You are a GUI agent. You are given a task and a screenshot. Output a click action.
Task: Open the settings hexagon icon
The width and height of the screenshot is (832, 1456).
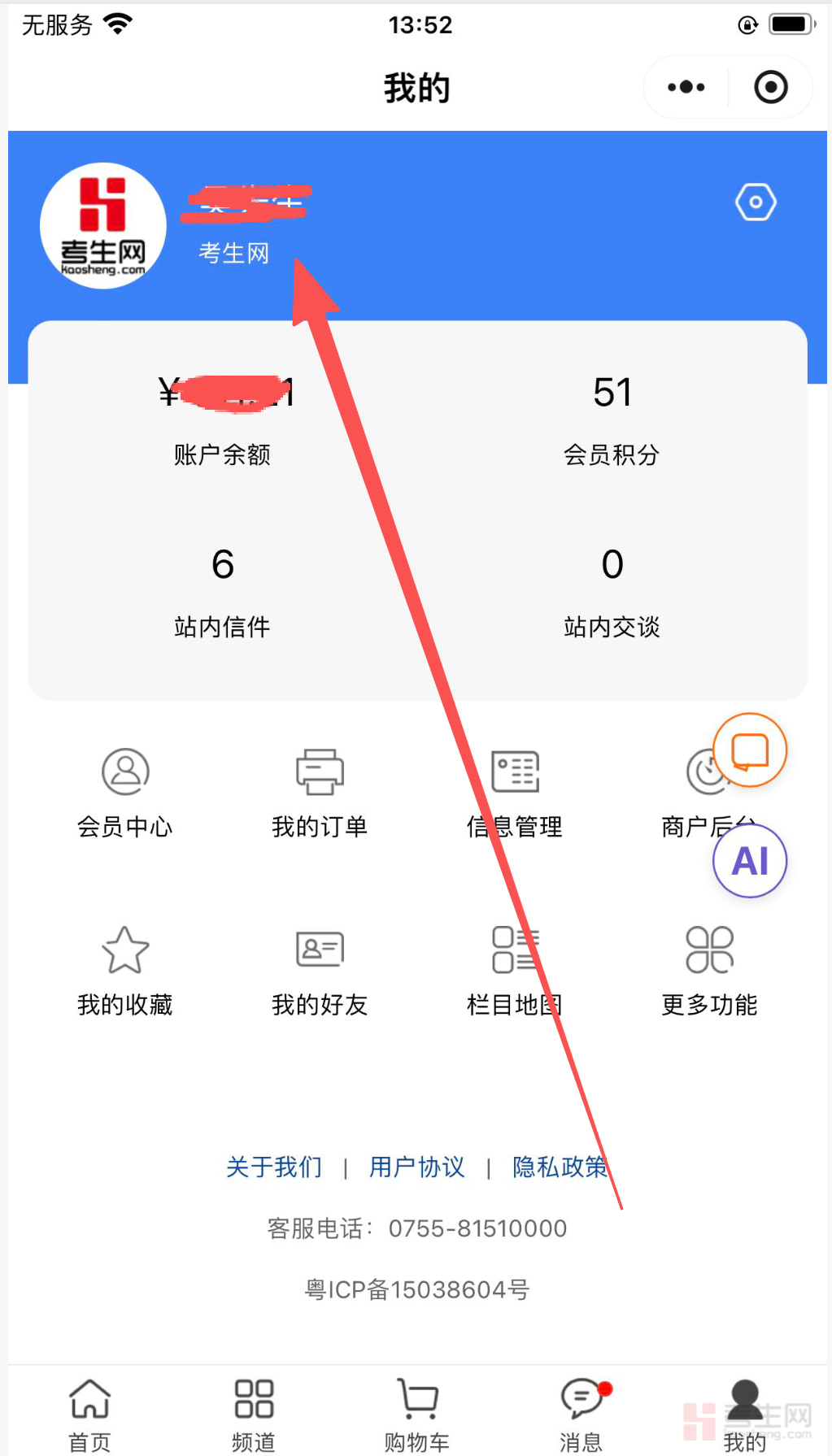[756, 202]
